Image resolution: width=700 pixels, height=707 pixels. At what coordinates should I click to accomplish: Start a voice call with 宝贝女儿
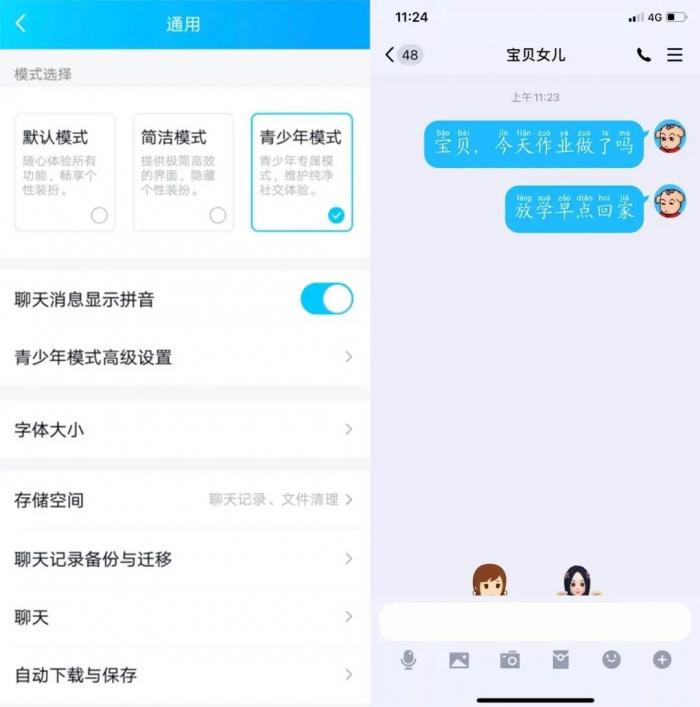pos(643,55)
